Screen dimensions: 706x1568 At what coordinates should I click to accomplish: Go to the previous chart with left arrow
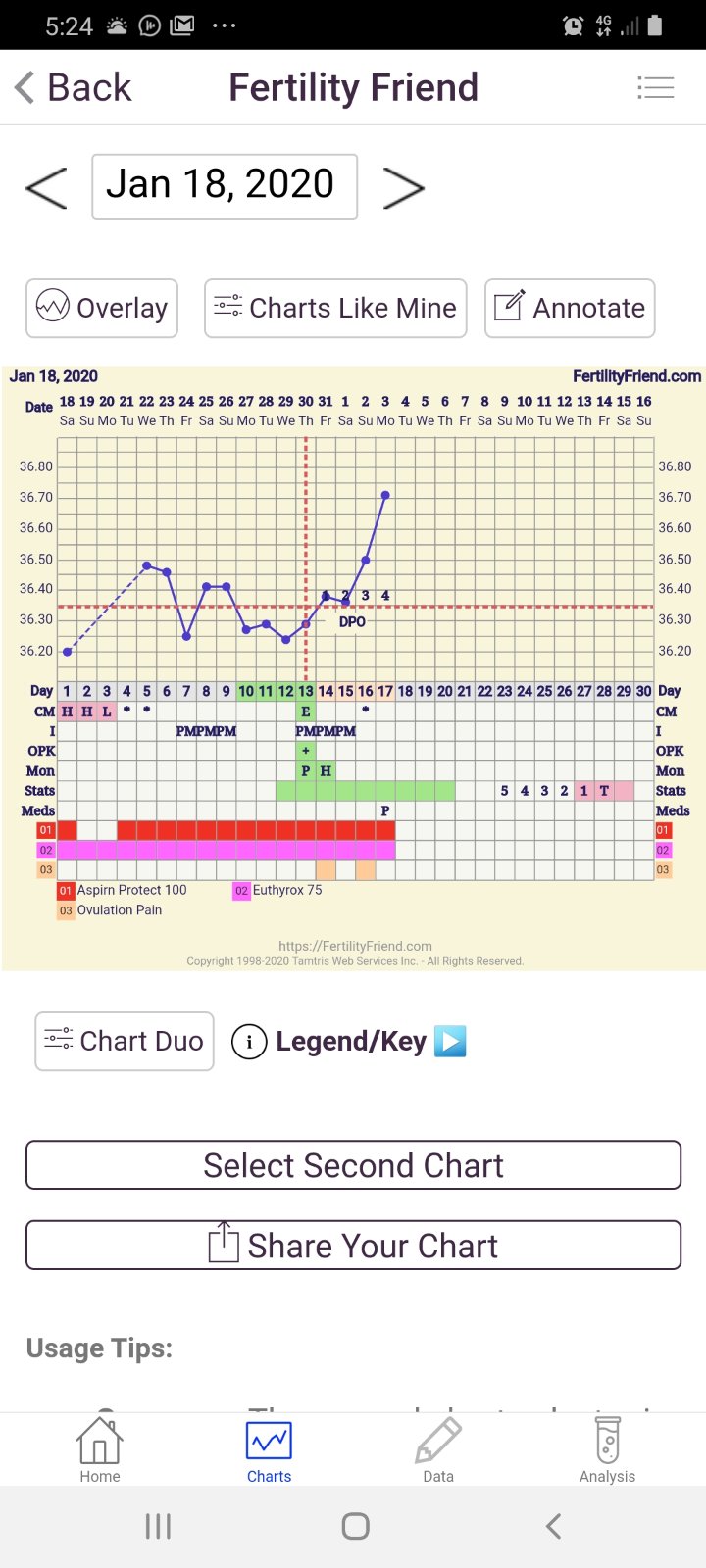coord(46,187)
